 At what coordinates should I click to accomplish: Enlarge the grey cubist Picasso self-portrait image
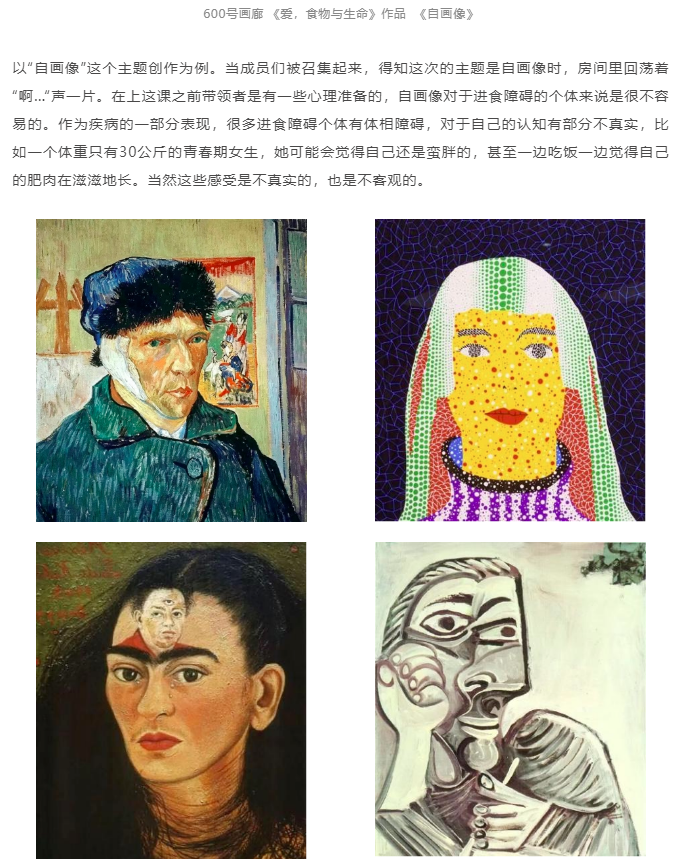pos(510,700)
